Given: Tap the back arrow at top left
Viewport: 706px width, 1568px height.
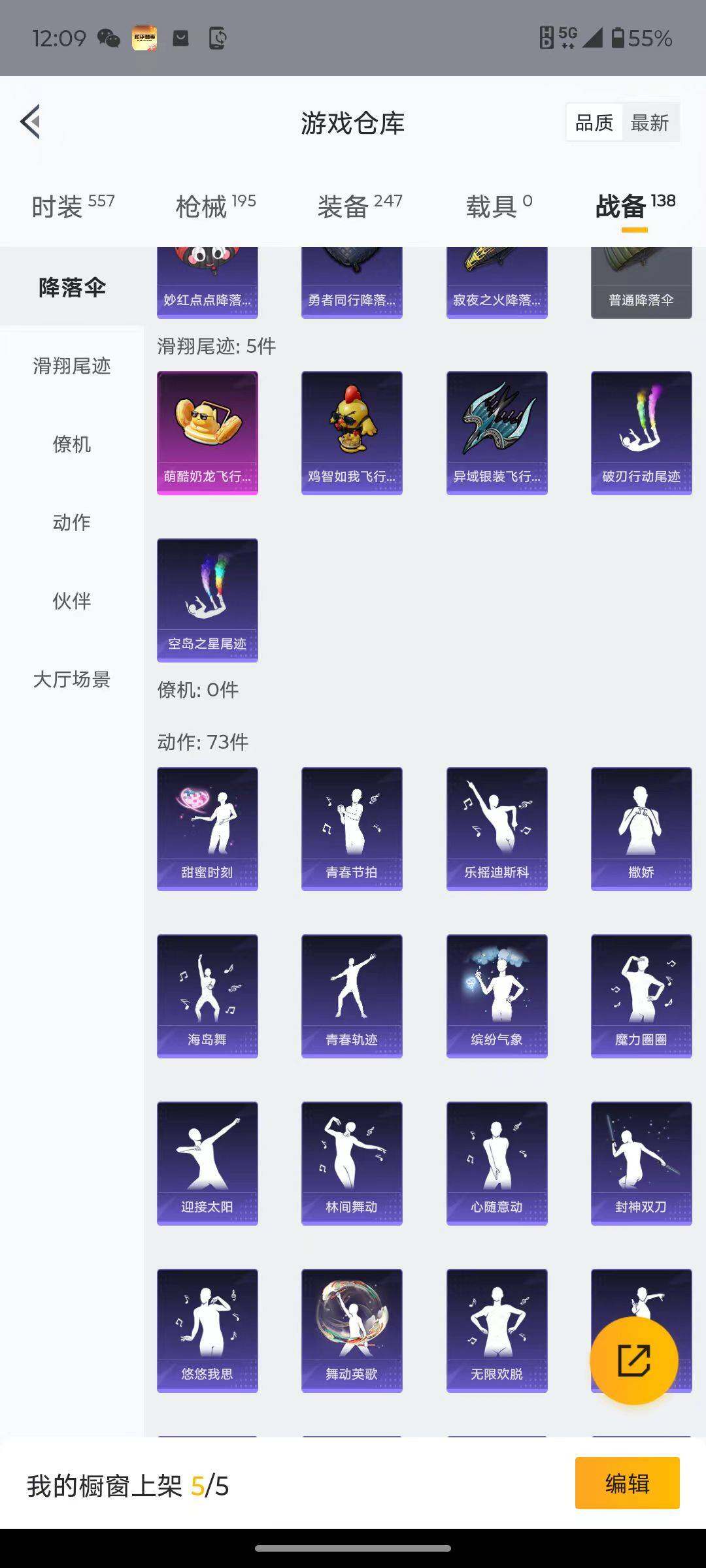Looking at the screenshot, I should 28,122.
